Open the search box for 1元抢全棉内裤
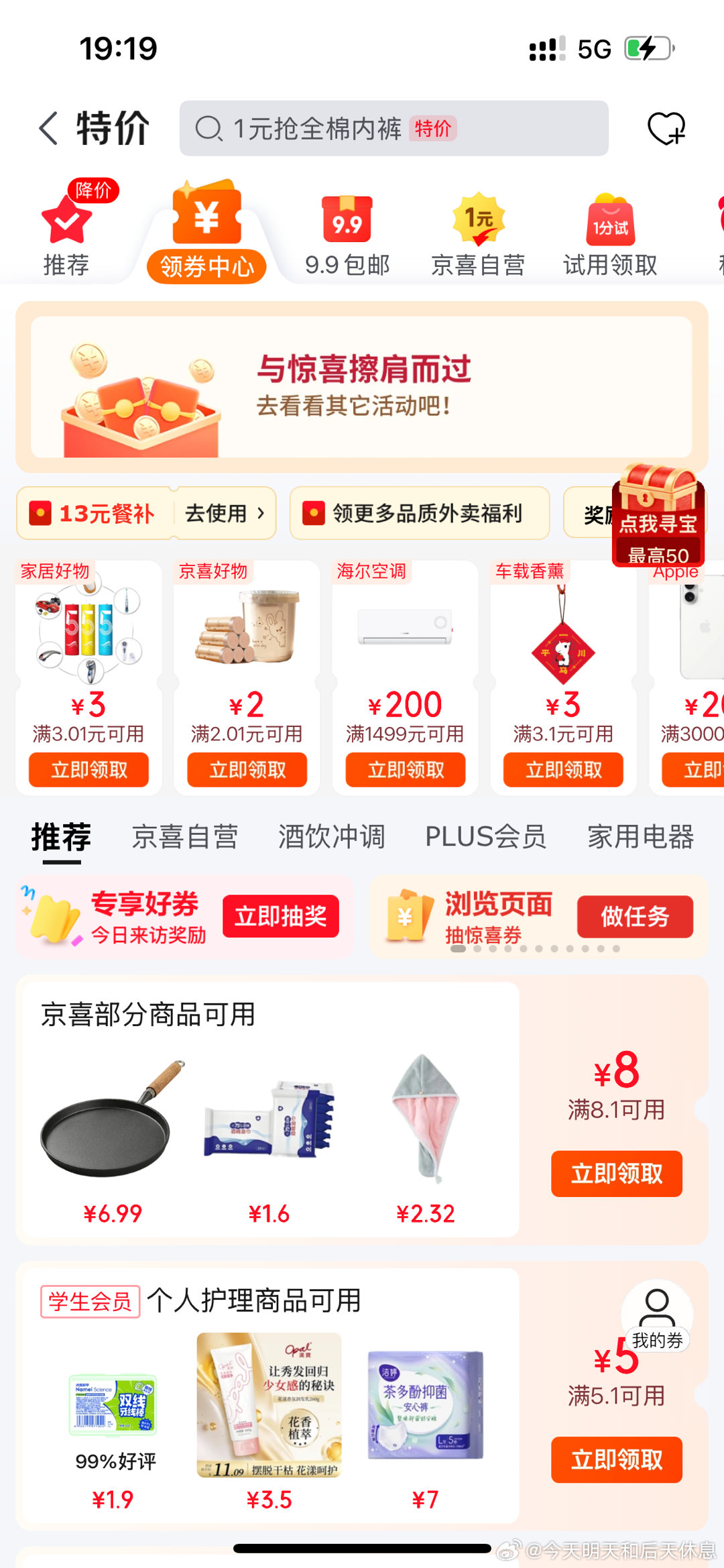The image size is (724, 1568). (x=394, y=128)
